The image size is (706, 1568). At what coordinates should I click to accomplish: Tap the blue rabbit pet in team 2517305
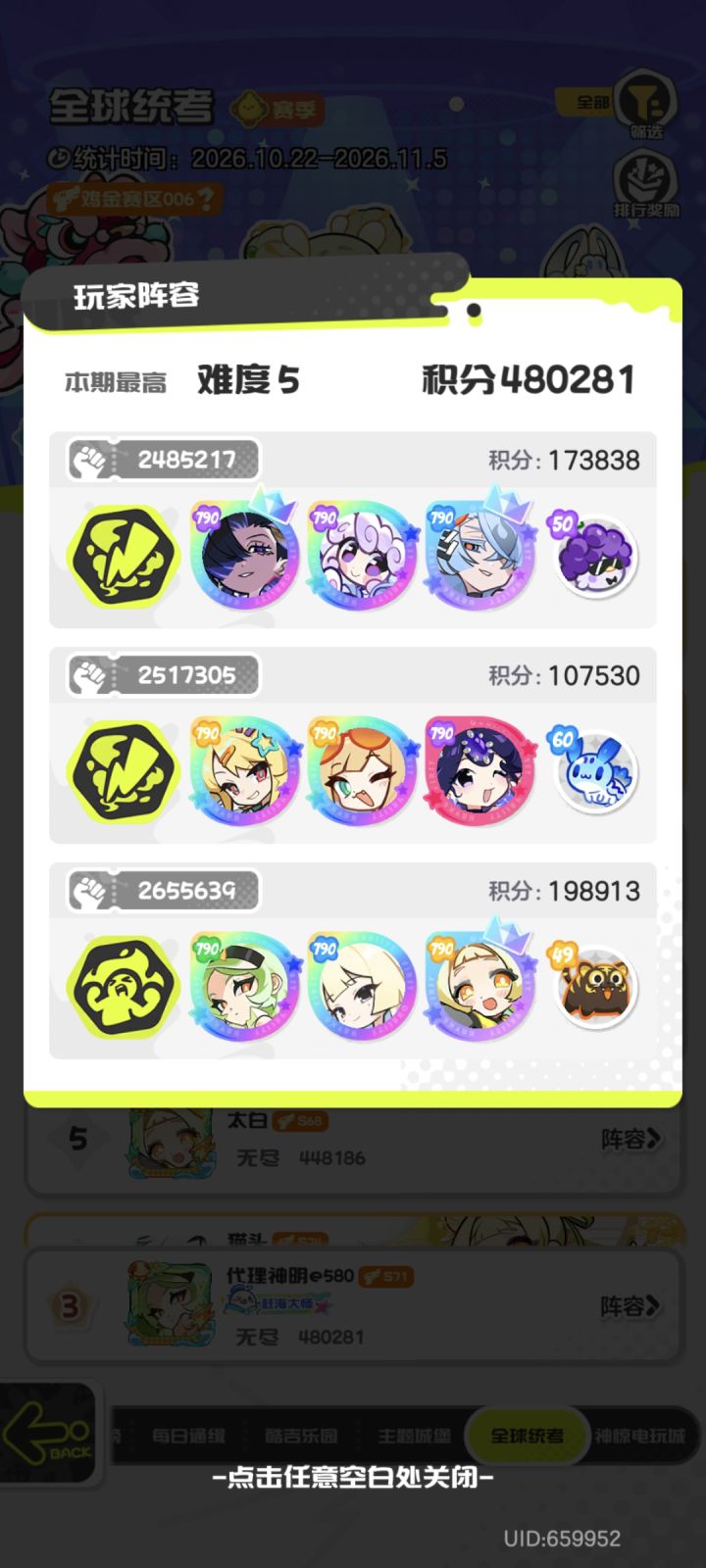(x=595, y=771)
